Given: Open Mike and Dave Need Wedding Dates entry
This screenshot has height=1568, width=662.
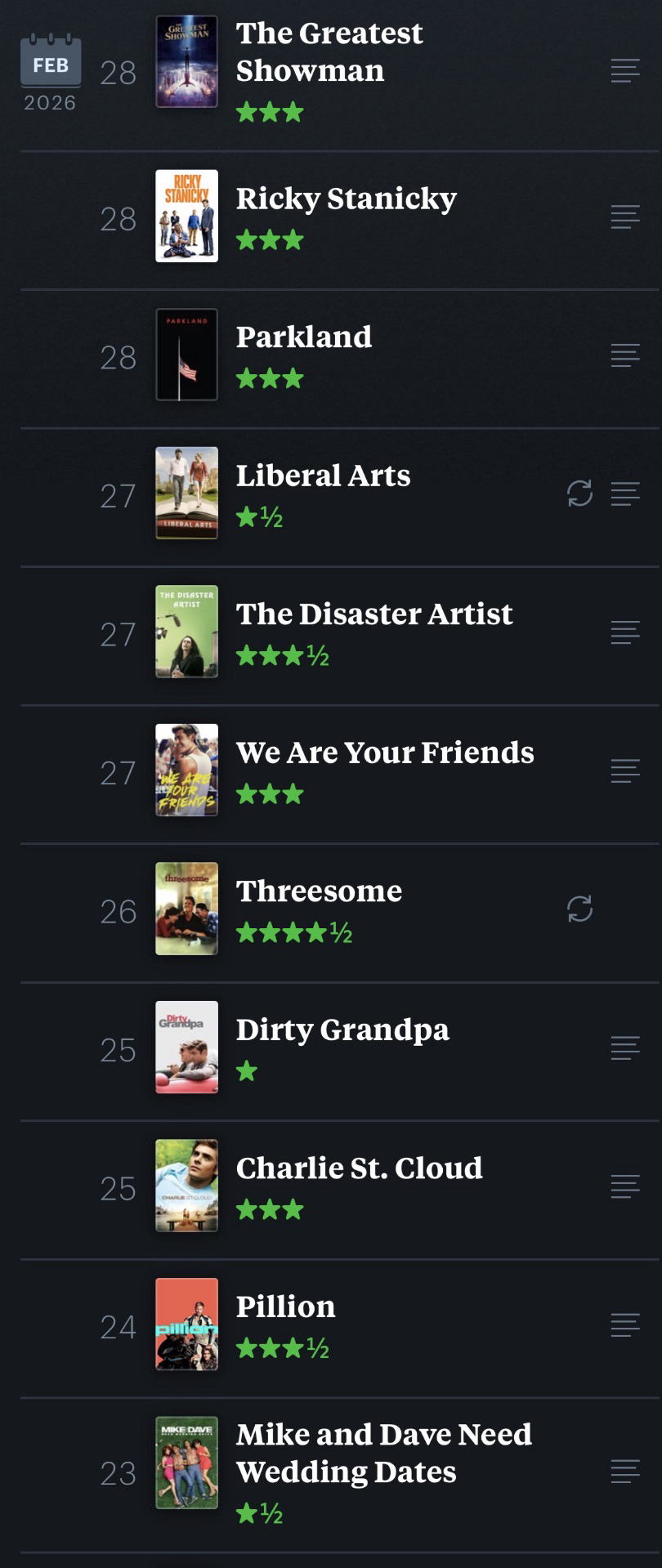Looking at the screenshot, I should point(383,1453).
